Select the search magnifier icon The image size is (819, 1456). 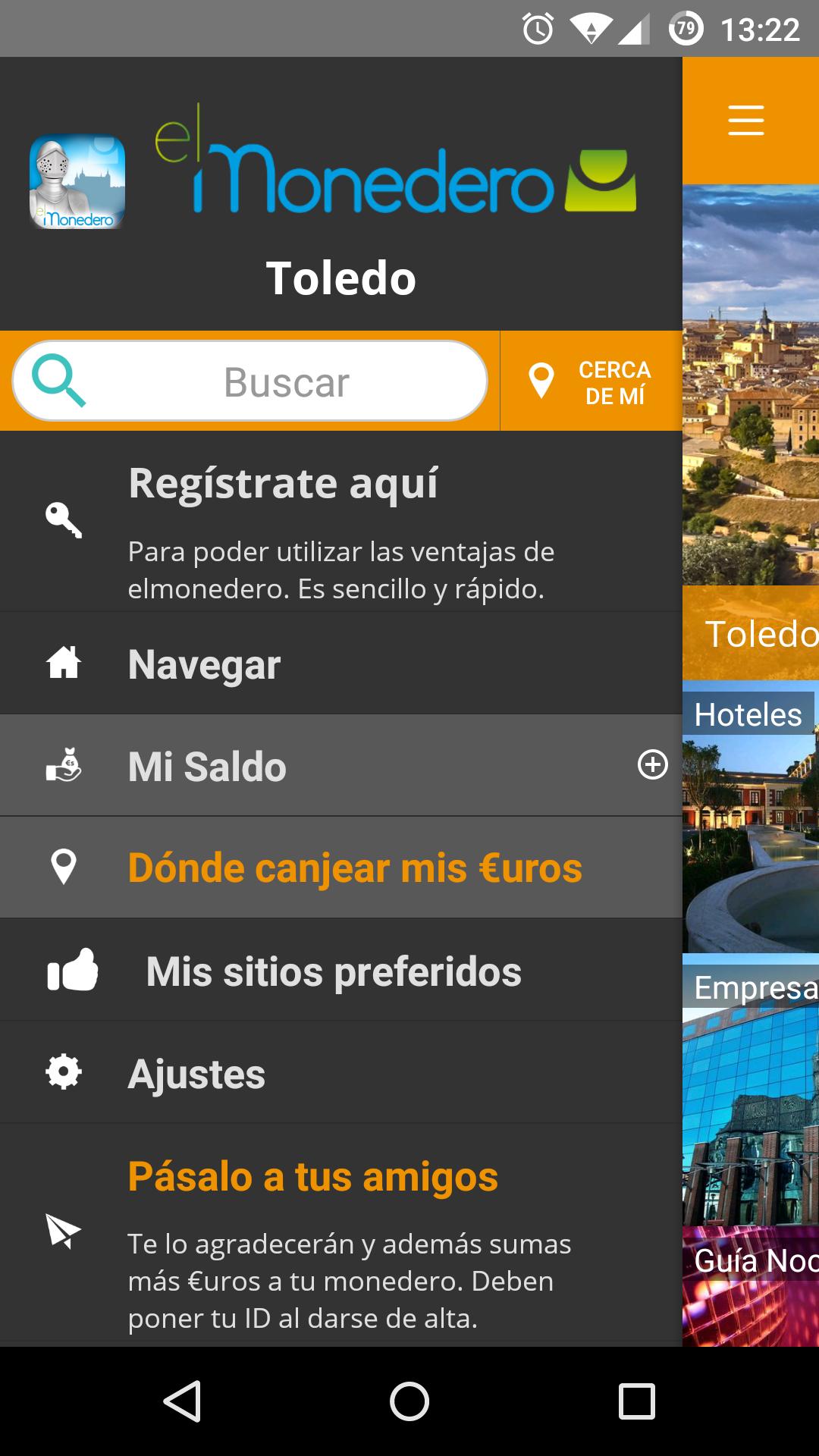(58, 381)
